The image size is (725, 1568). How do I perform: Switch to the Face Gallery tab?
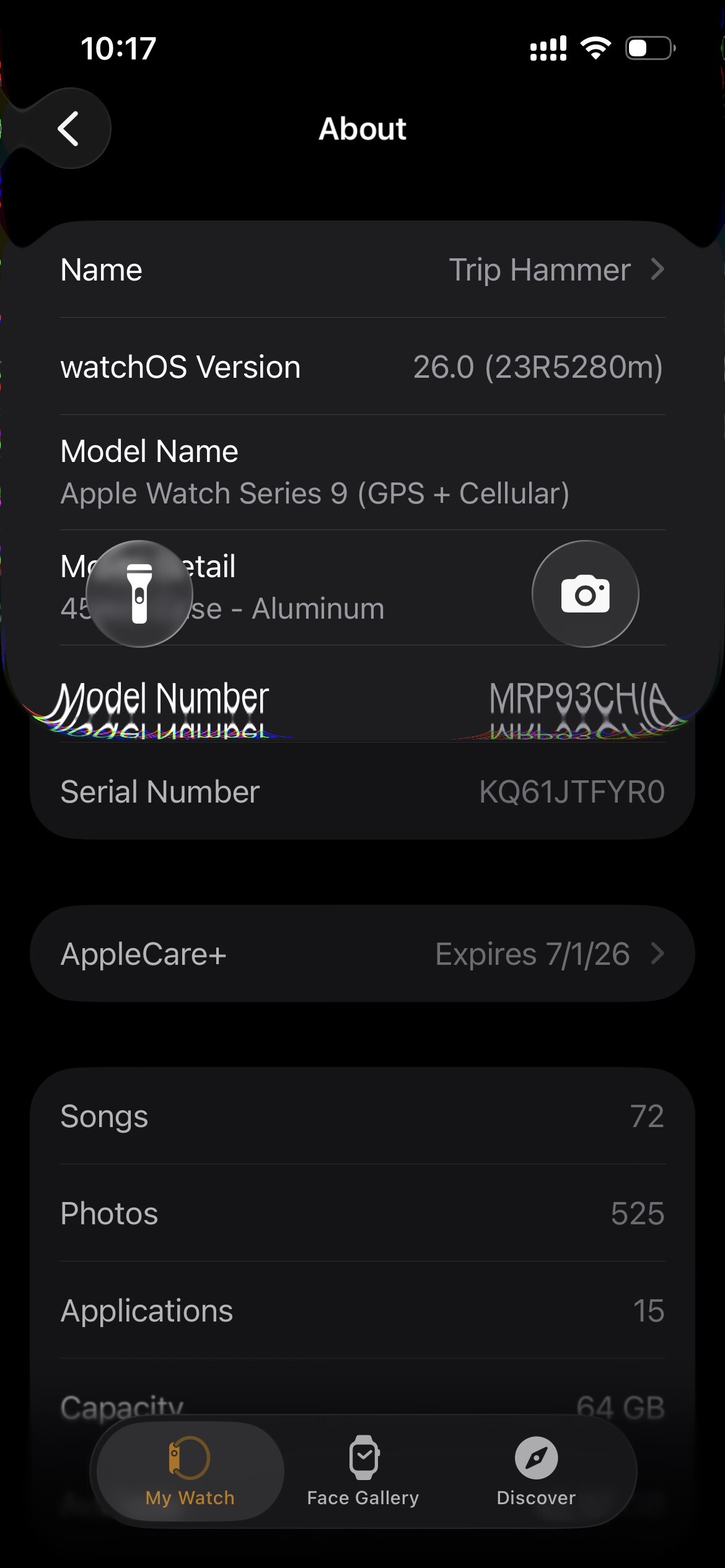363,1471
